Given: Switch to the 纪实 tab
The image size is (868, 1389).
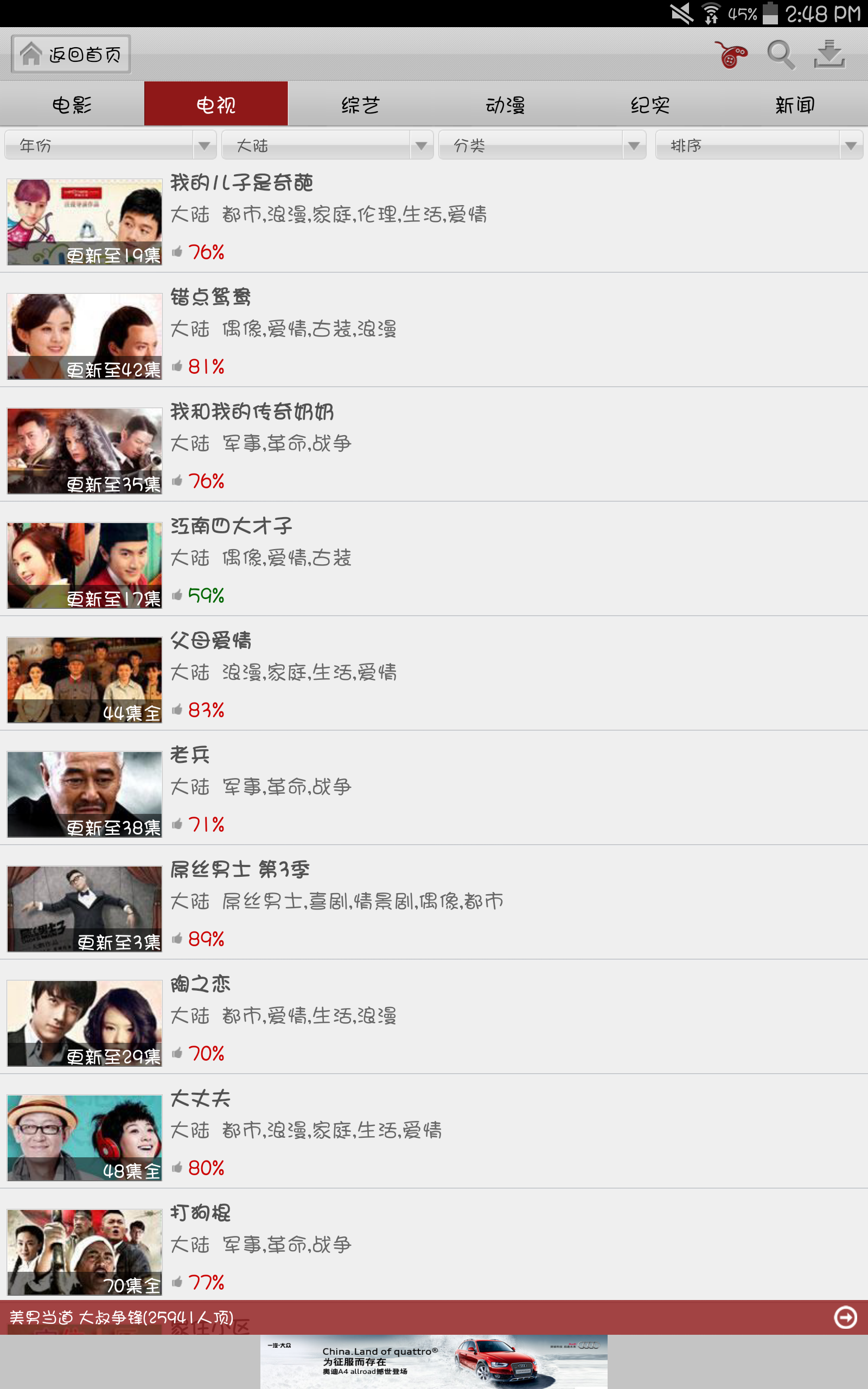Looking at the screenshot, I should click(x=650, y=104).
